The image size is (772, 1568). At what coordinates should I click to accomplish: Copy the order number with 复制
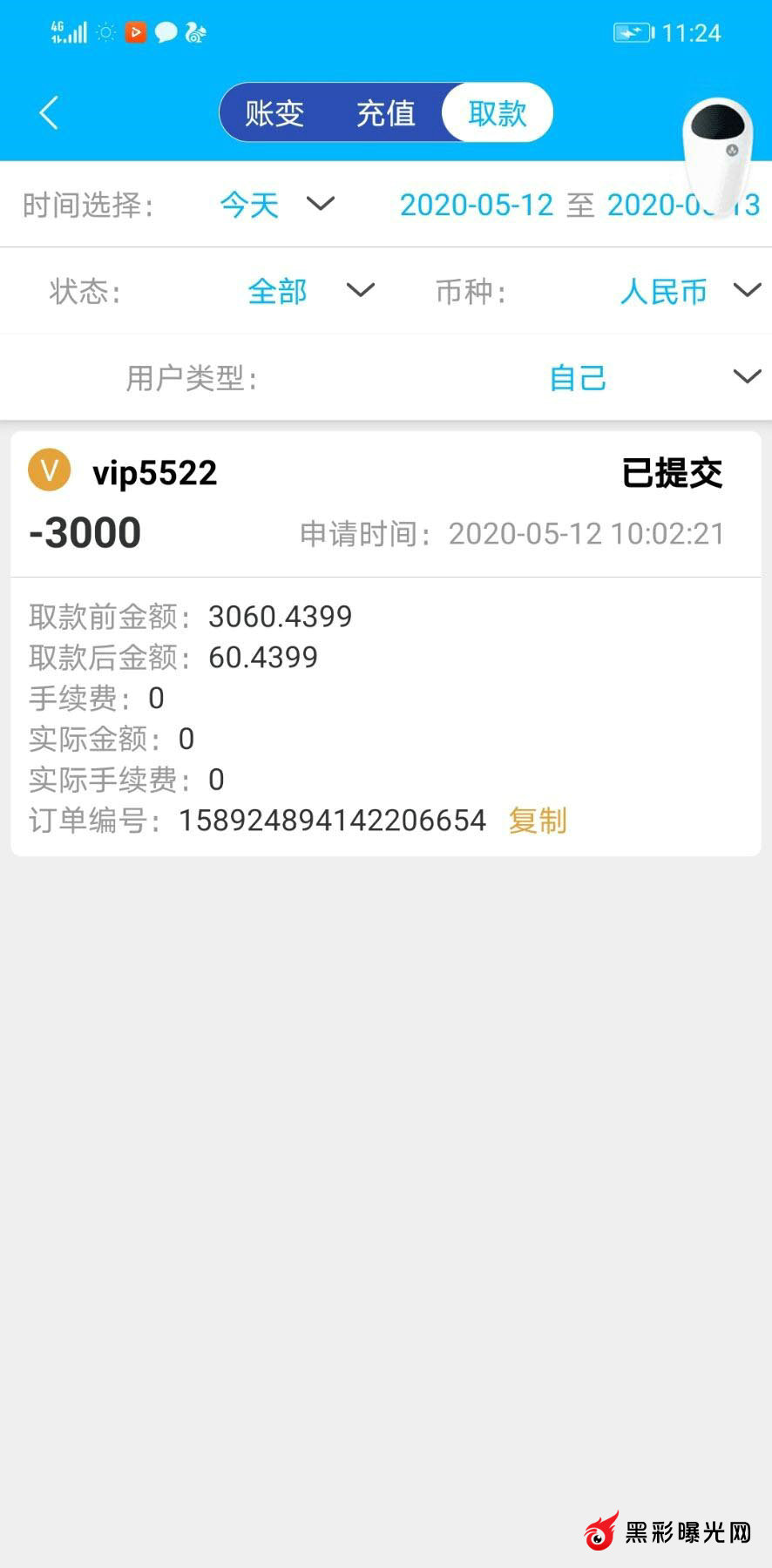coord(538,821)
